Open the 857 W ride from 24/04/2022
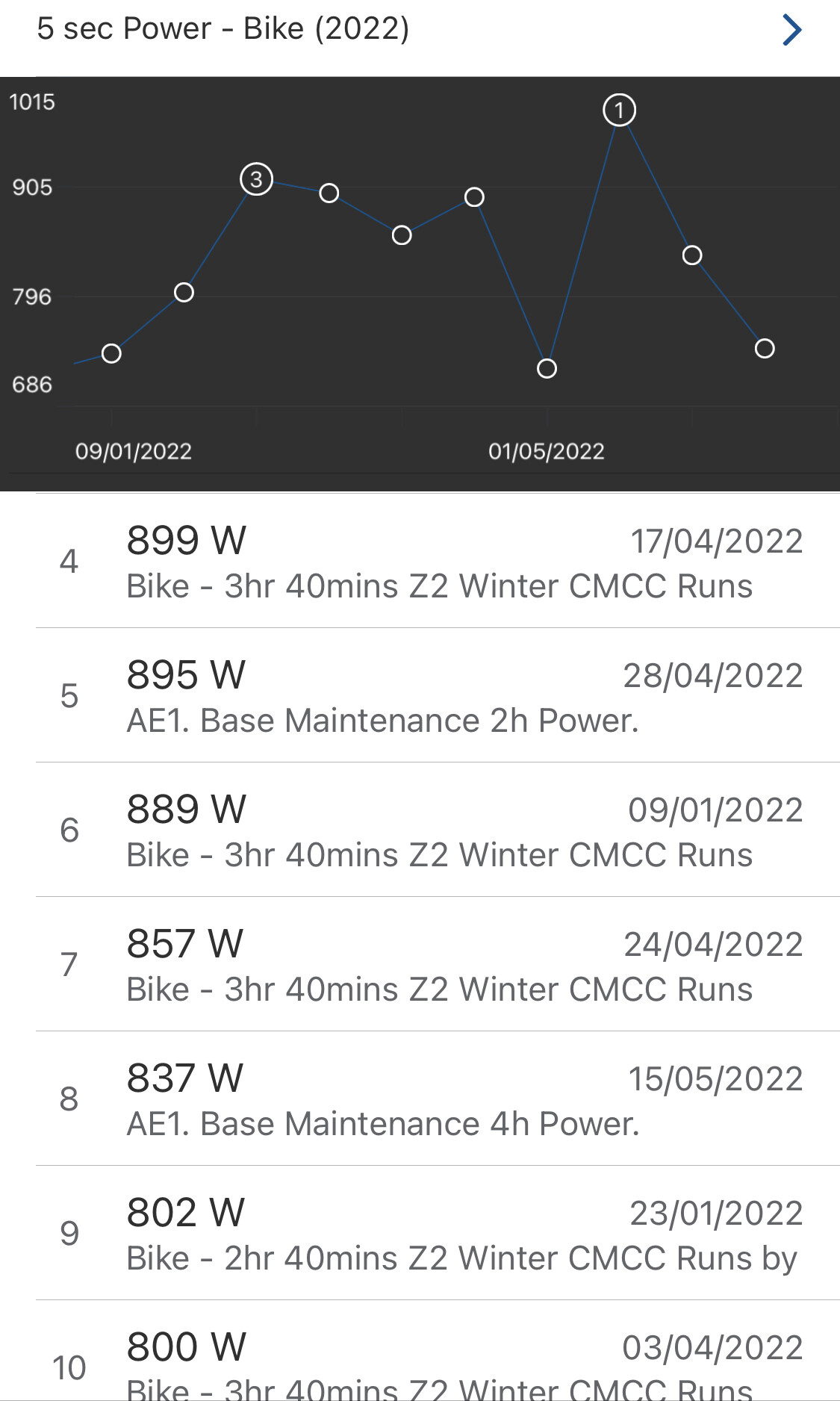The height and width of the screenshot is (1401, 840). click(x=438, y=965)
